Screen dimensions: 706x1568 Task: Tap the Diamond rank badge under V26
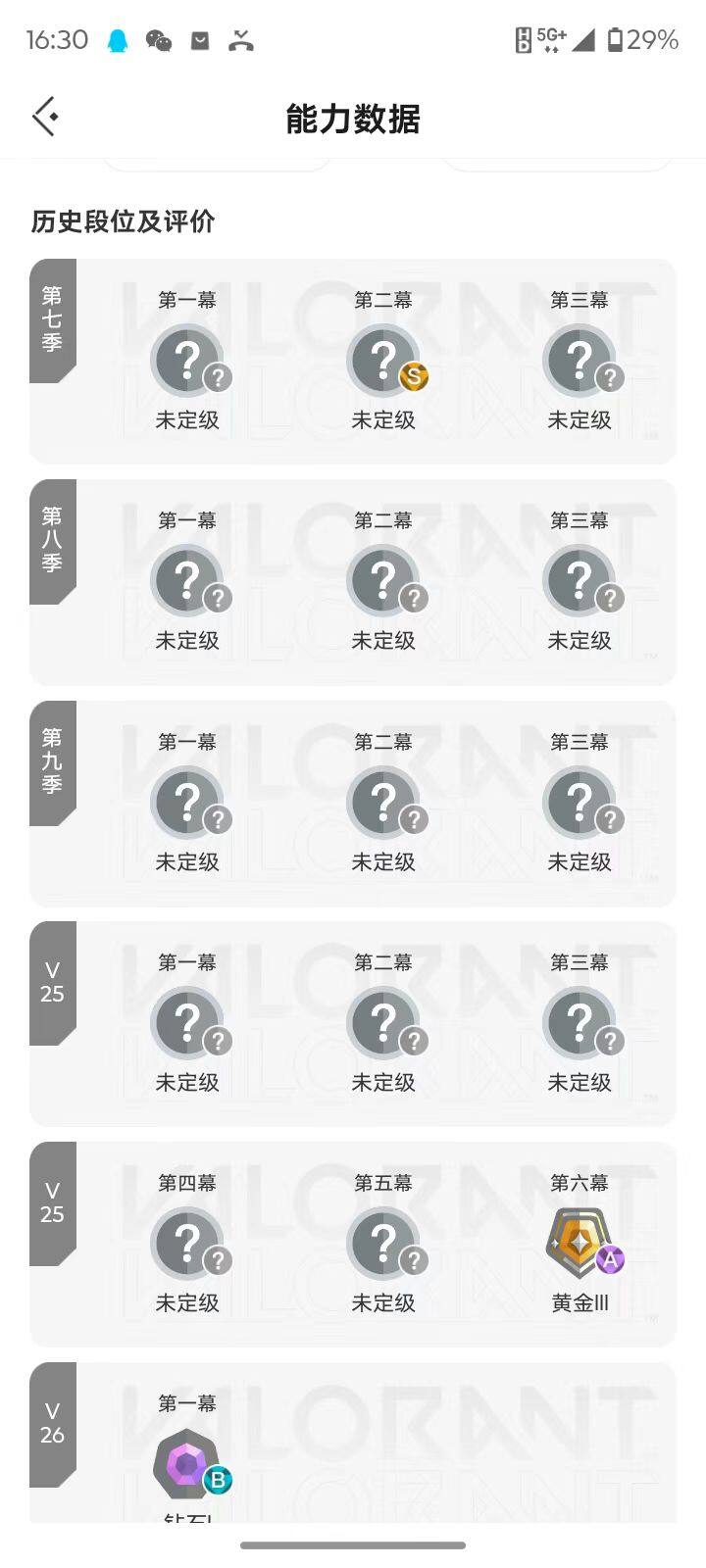click(187, 1460)
